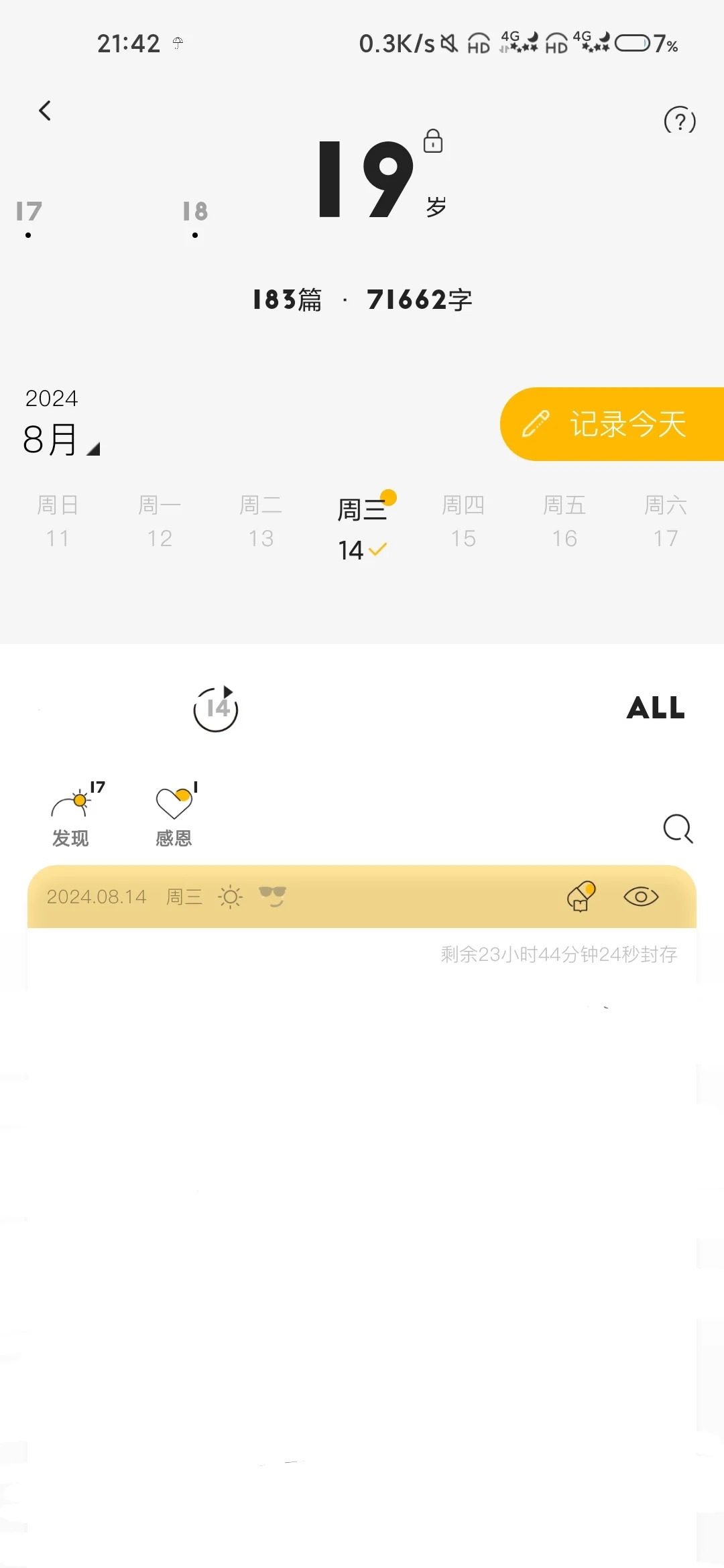
Task: Select age 17 in the timeline
Action: (x=29, y=218)
